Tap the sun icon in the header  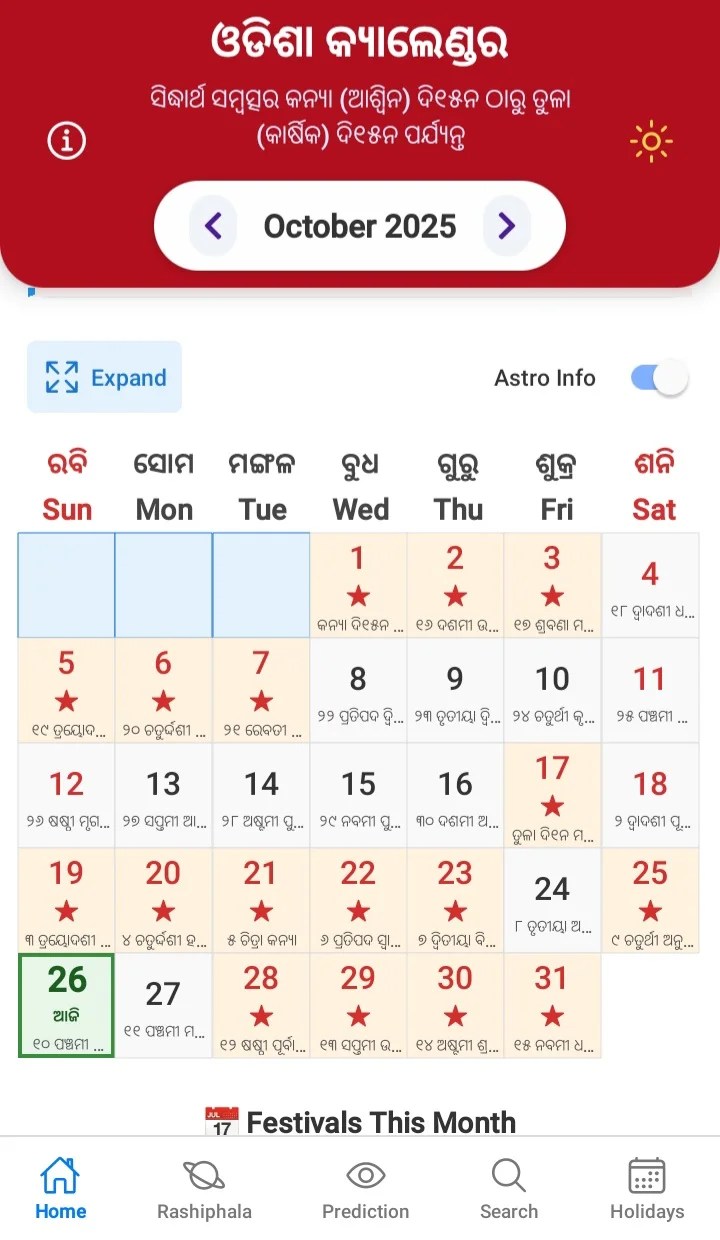[651, 142]
